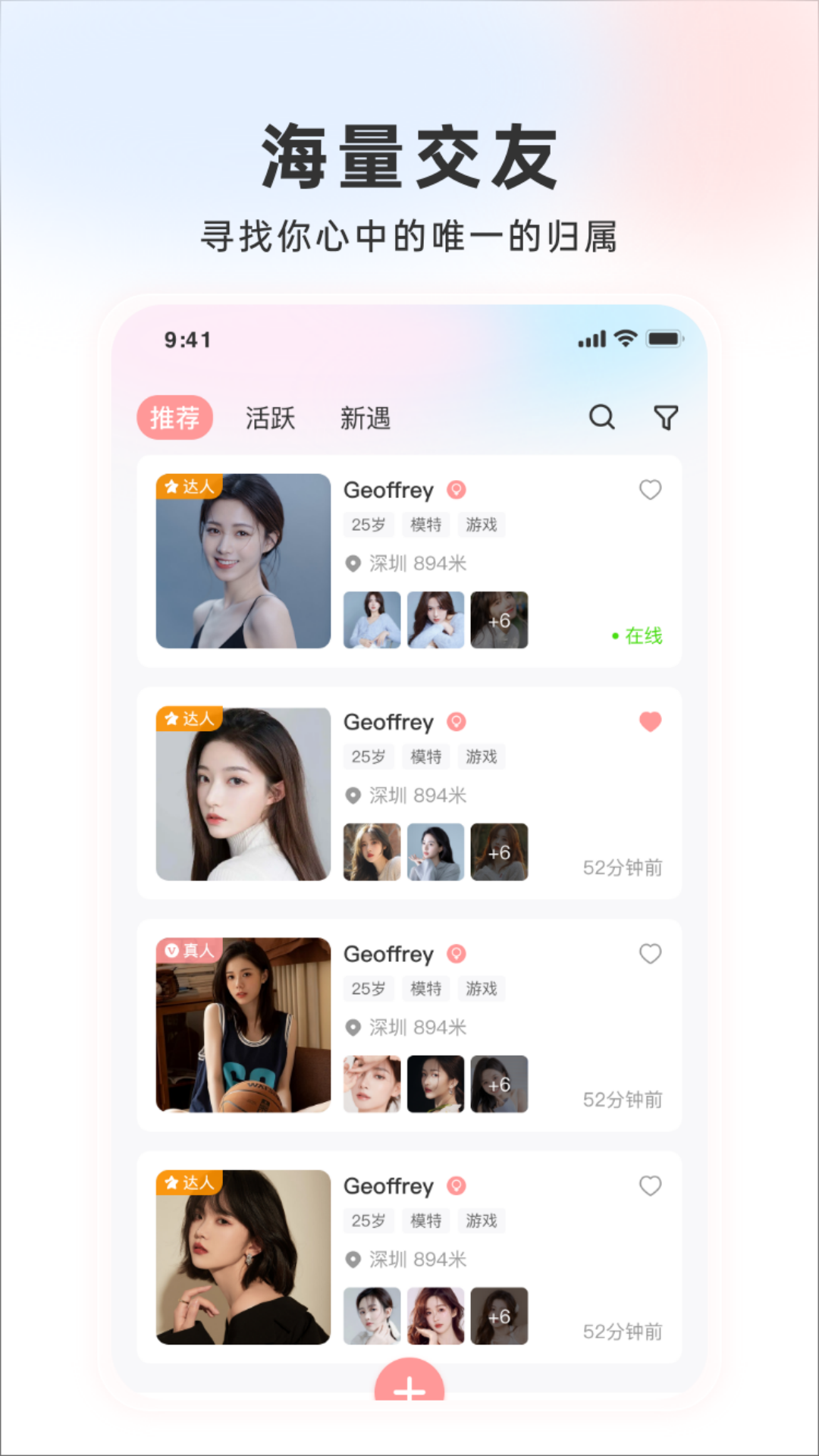
Task: Select the 推荐 tab
Action: pos(174,418)
